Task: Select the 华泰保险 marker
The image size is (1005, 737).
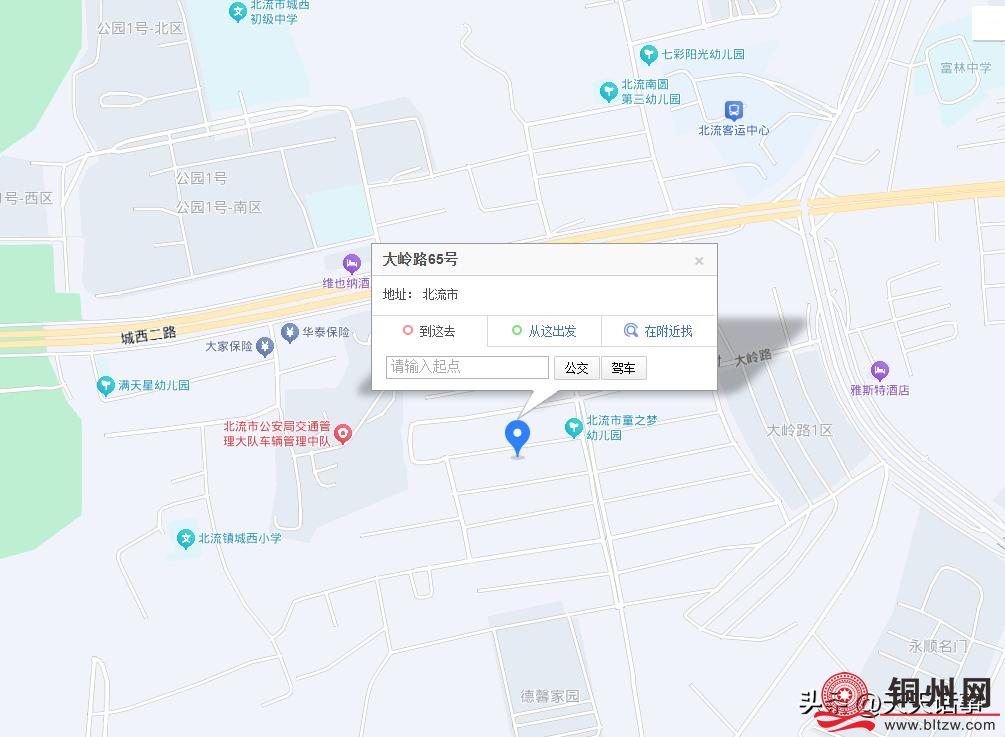Action: click(x=290, y=332)
